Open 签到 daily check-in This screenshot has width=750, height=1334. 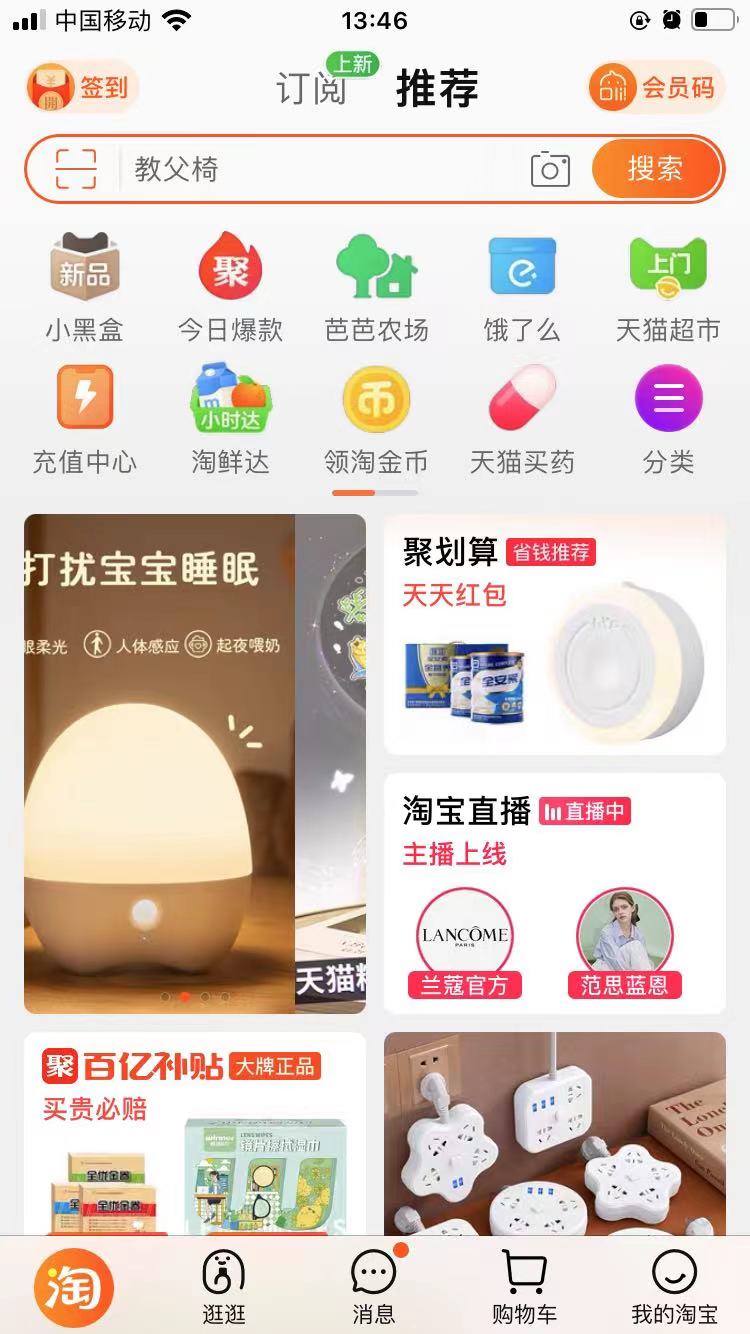click(x=82, y=88)
